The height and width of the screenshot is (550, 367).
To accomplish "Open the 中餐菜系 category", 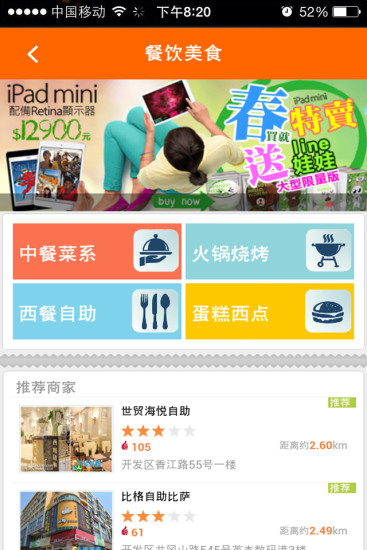I will point(97,251).
